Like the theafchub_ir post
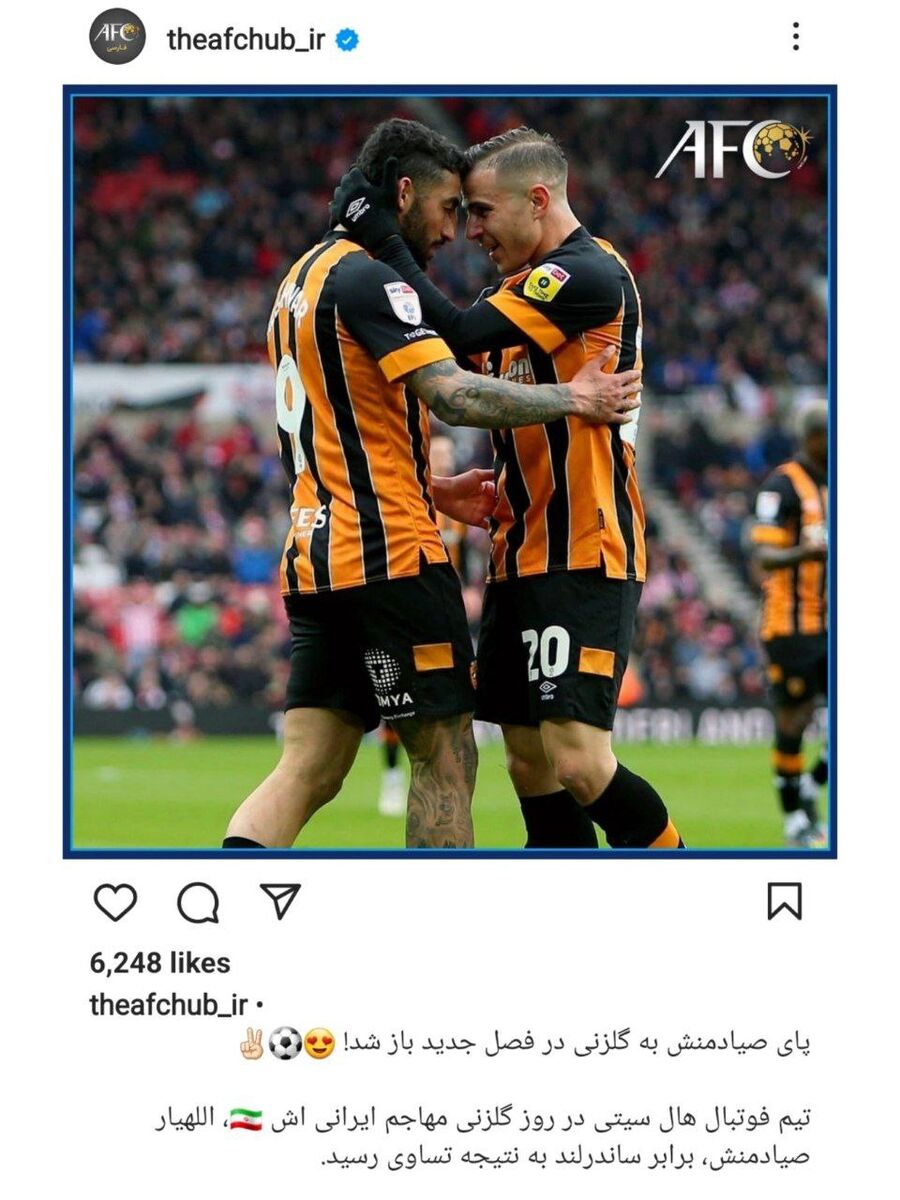 (x=115, y=902)
